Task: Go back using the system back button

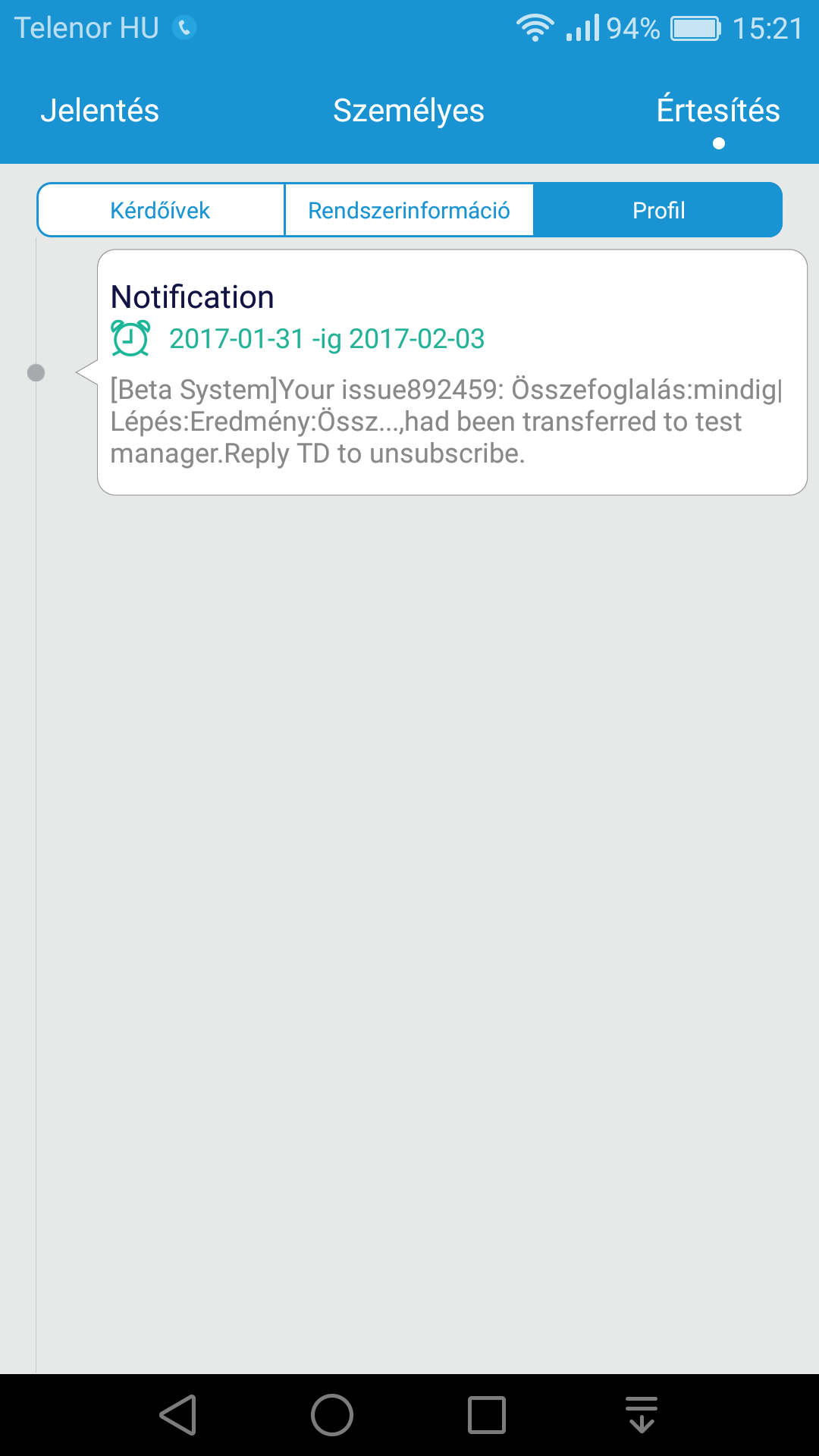Action: (179, 1415)
